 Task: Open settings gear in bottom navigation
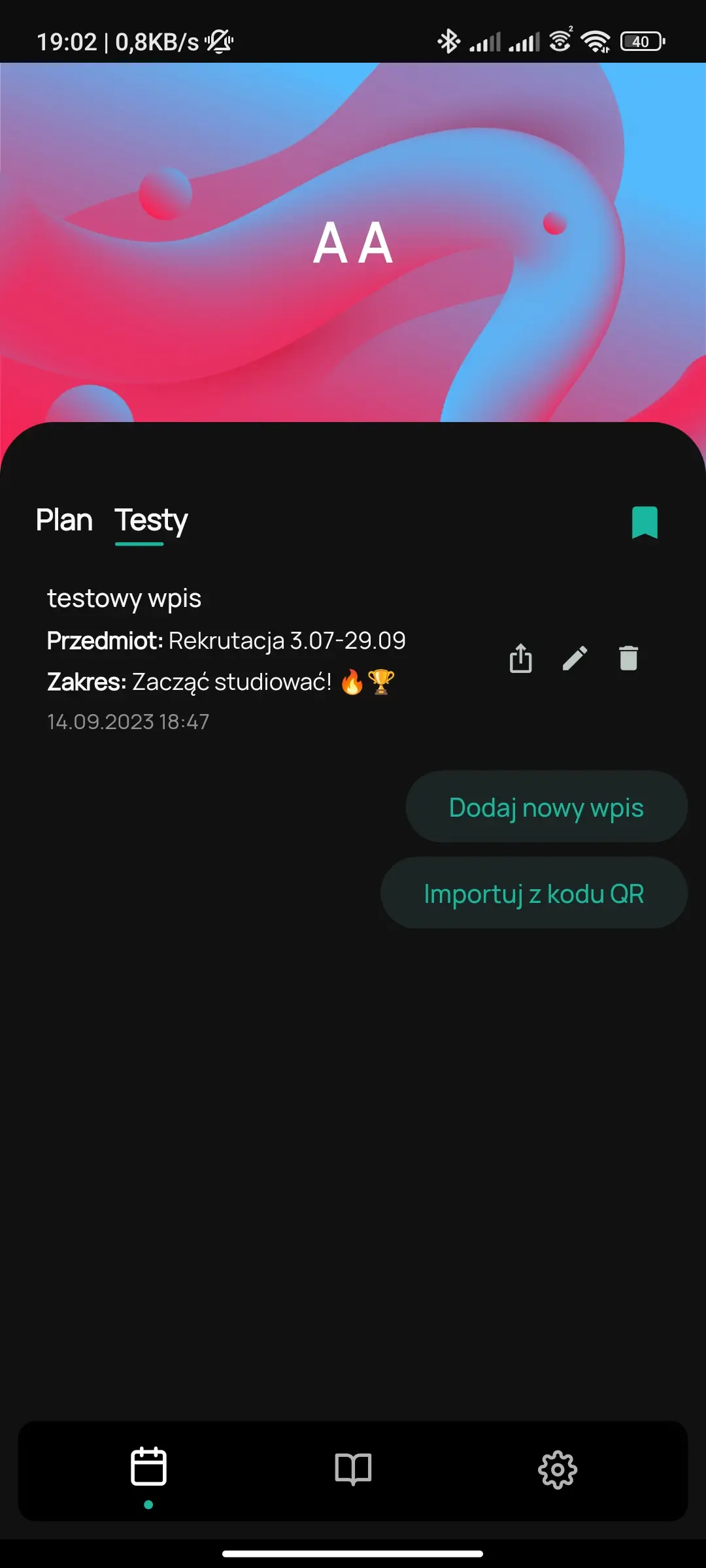[x=557, y=1470]
